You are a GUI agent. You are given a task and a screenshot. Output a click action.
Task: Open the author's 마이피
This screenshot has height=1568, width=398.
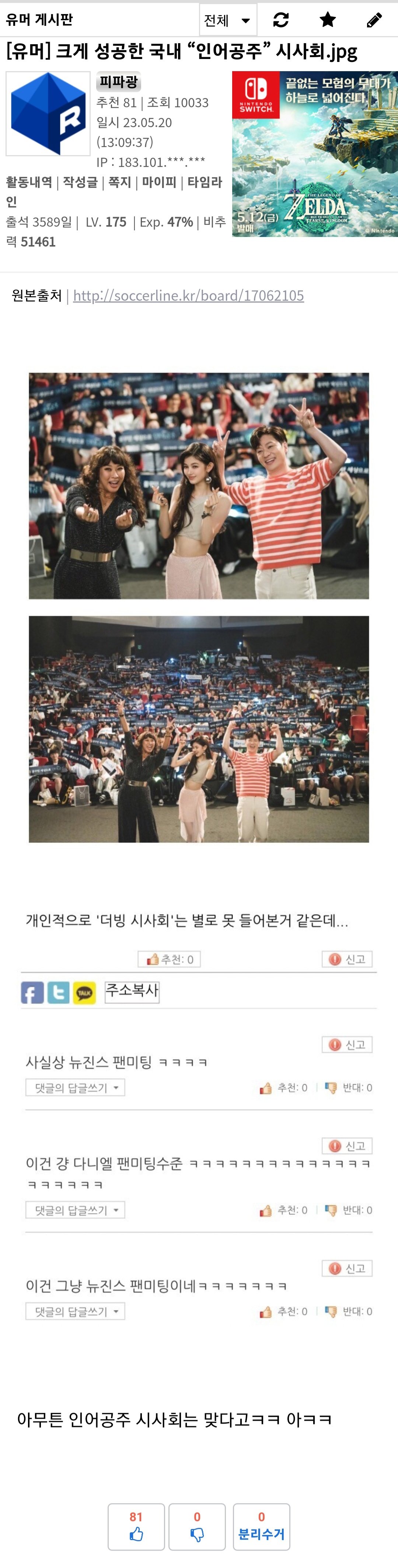click(x=159, y=182)
